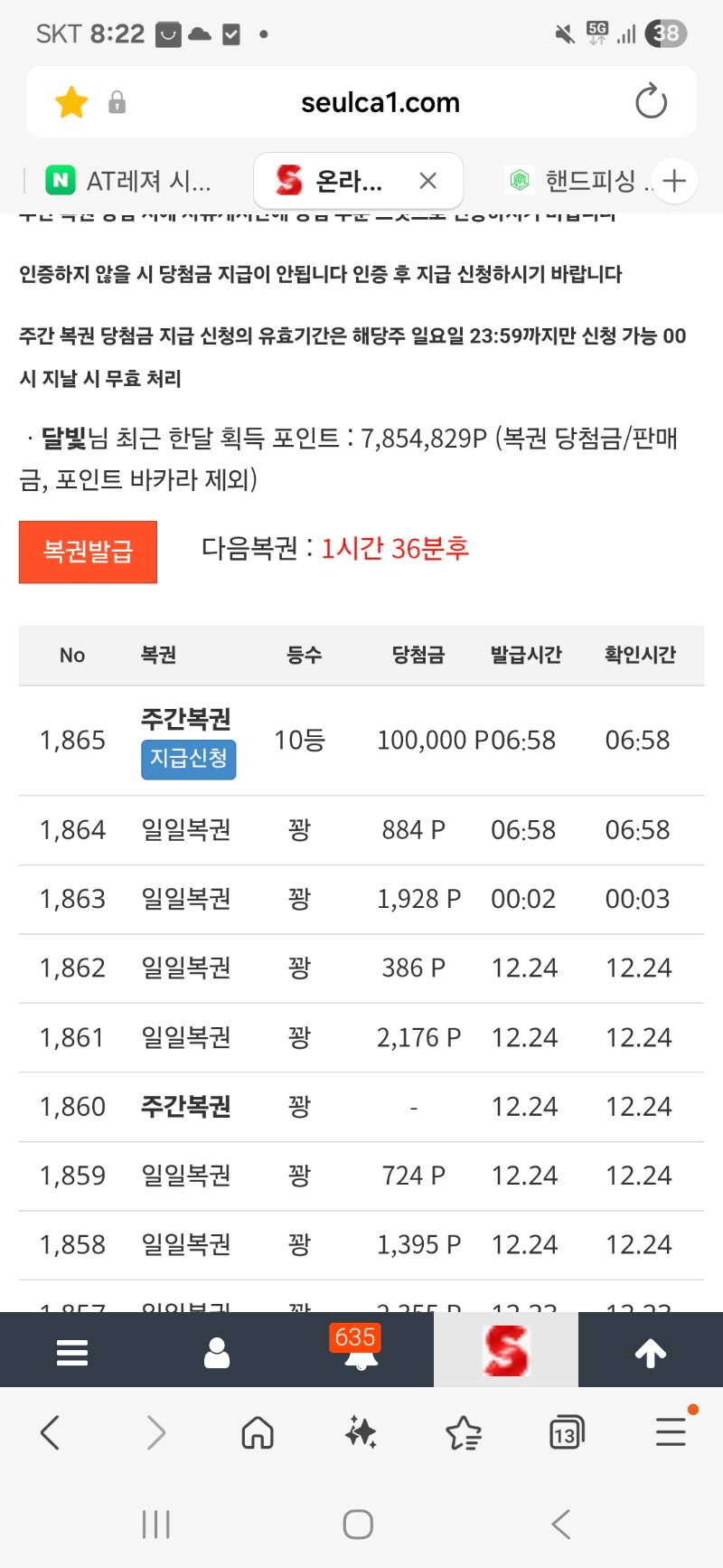Close the current 온라... tab
The image size is (723, 1568).
click(x=428, y=181)
